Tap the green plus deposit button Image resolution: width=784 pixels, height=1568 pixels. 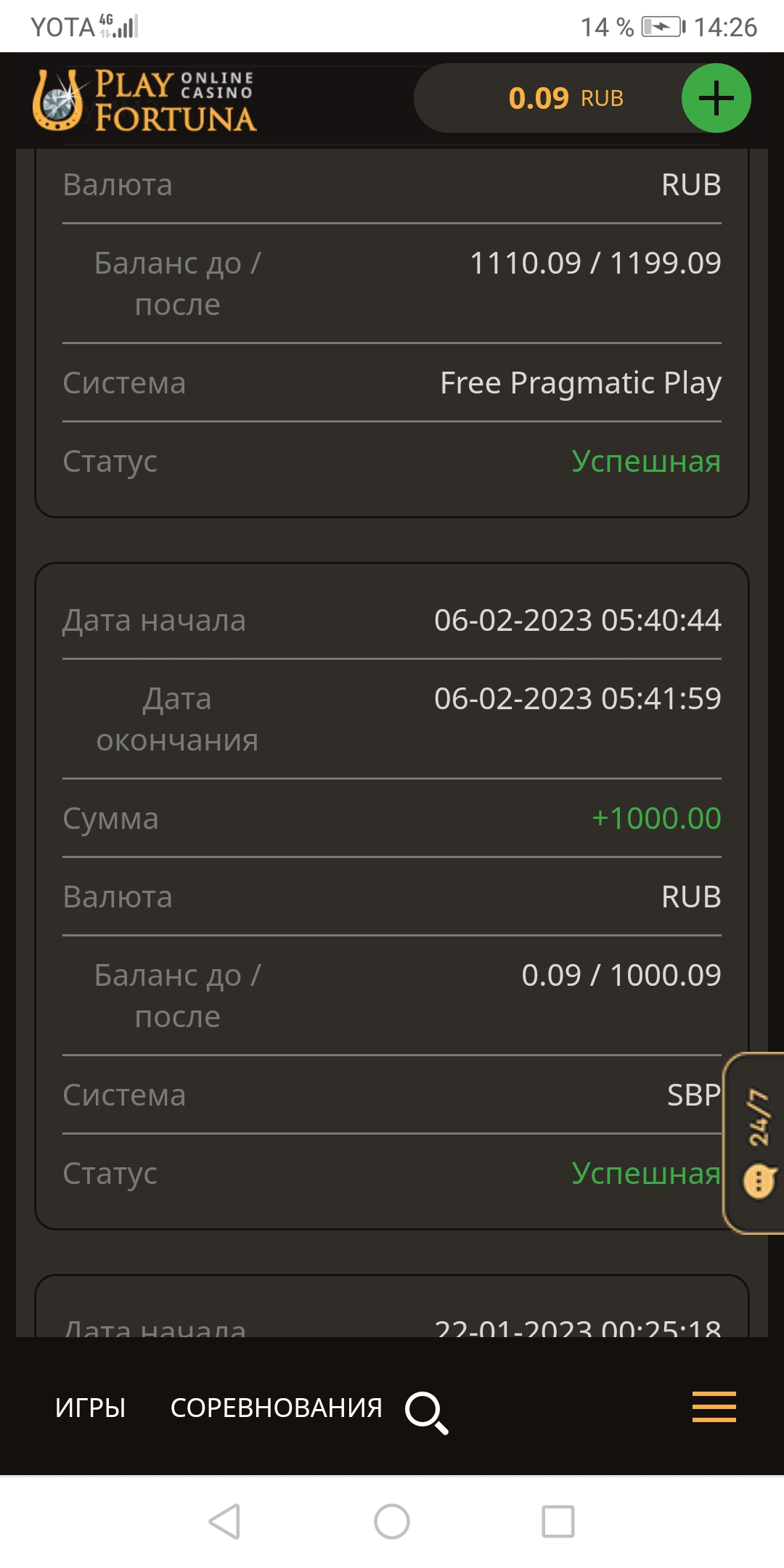tap(716, 98)
